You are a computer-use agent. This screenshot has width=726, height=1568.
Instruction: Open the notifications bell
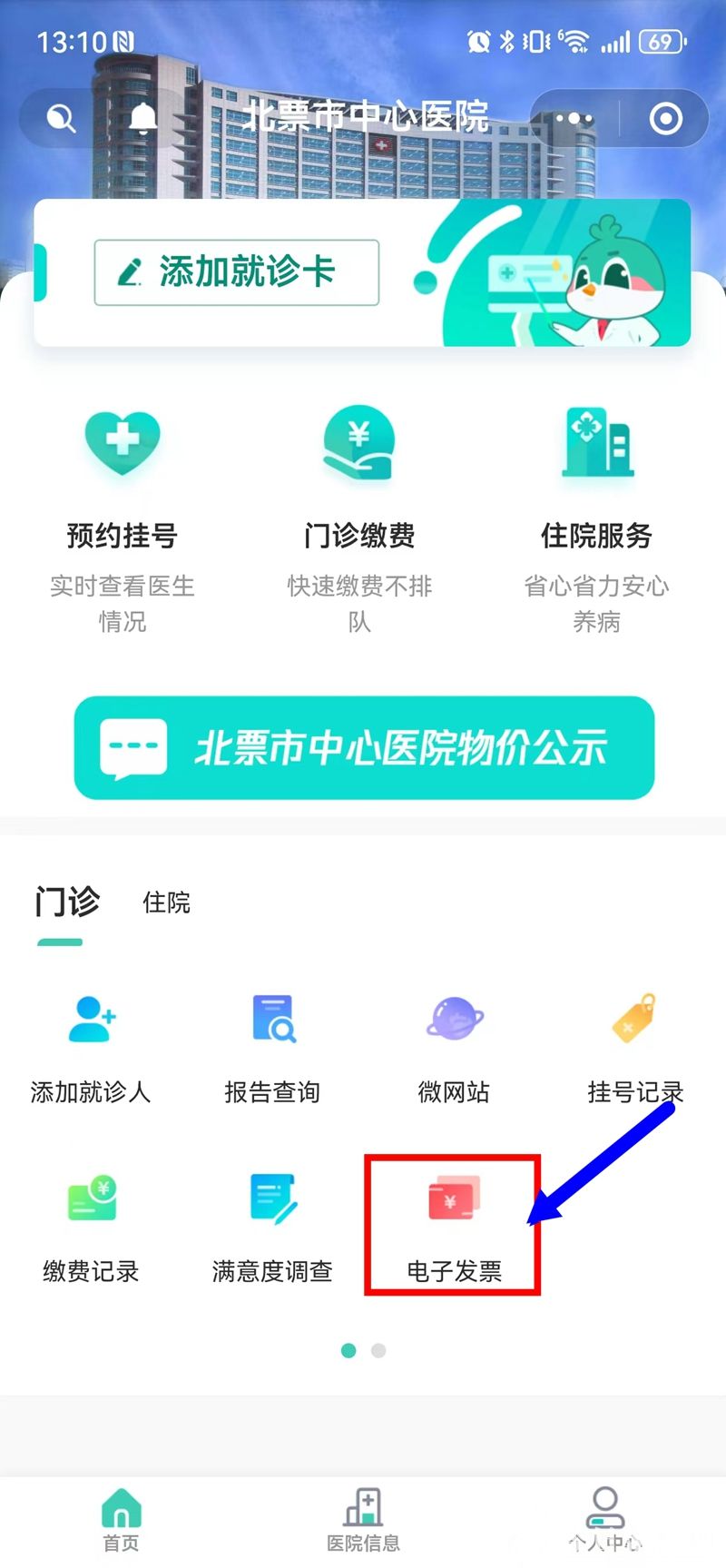(142, 118)
